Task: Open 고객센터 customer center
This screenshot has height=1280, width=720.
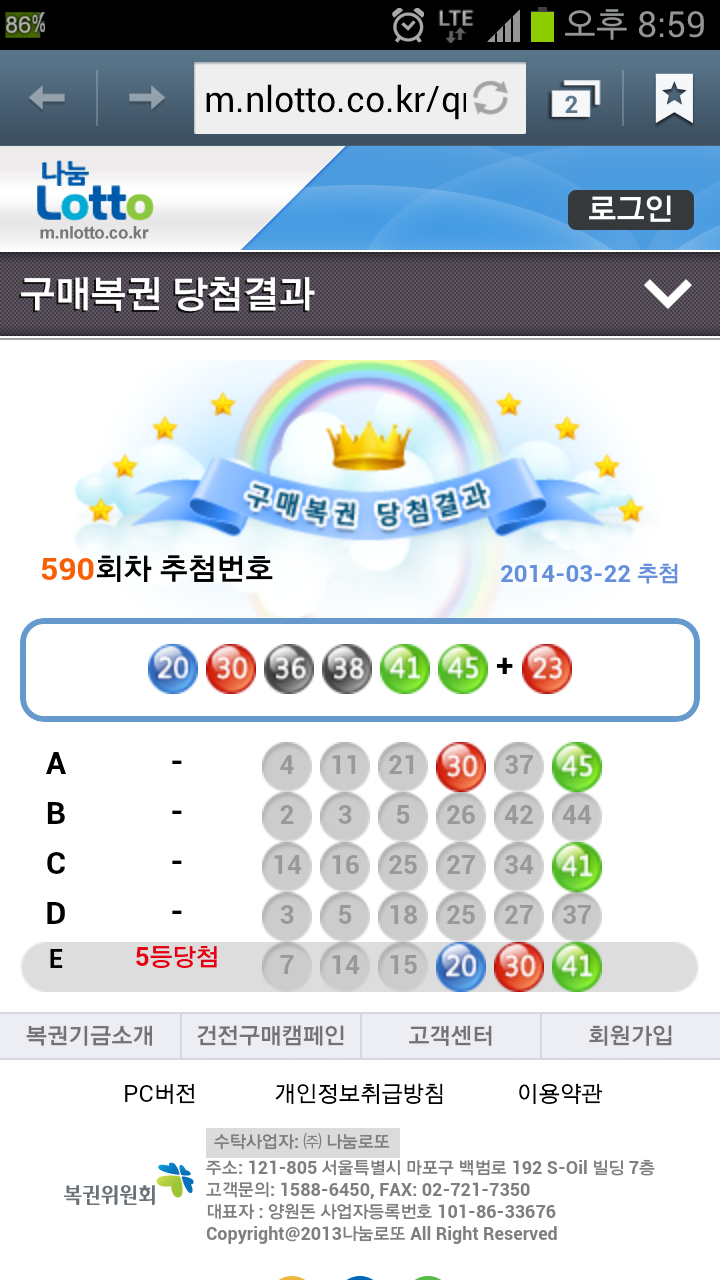Action: 450,1035
